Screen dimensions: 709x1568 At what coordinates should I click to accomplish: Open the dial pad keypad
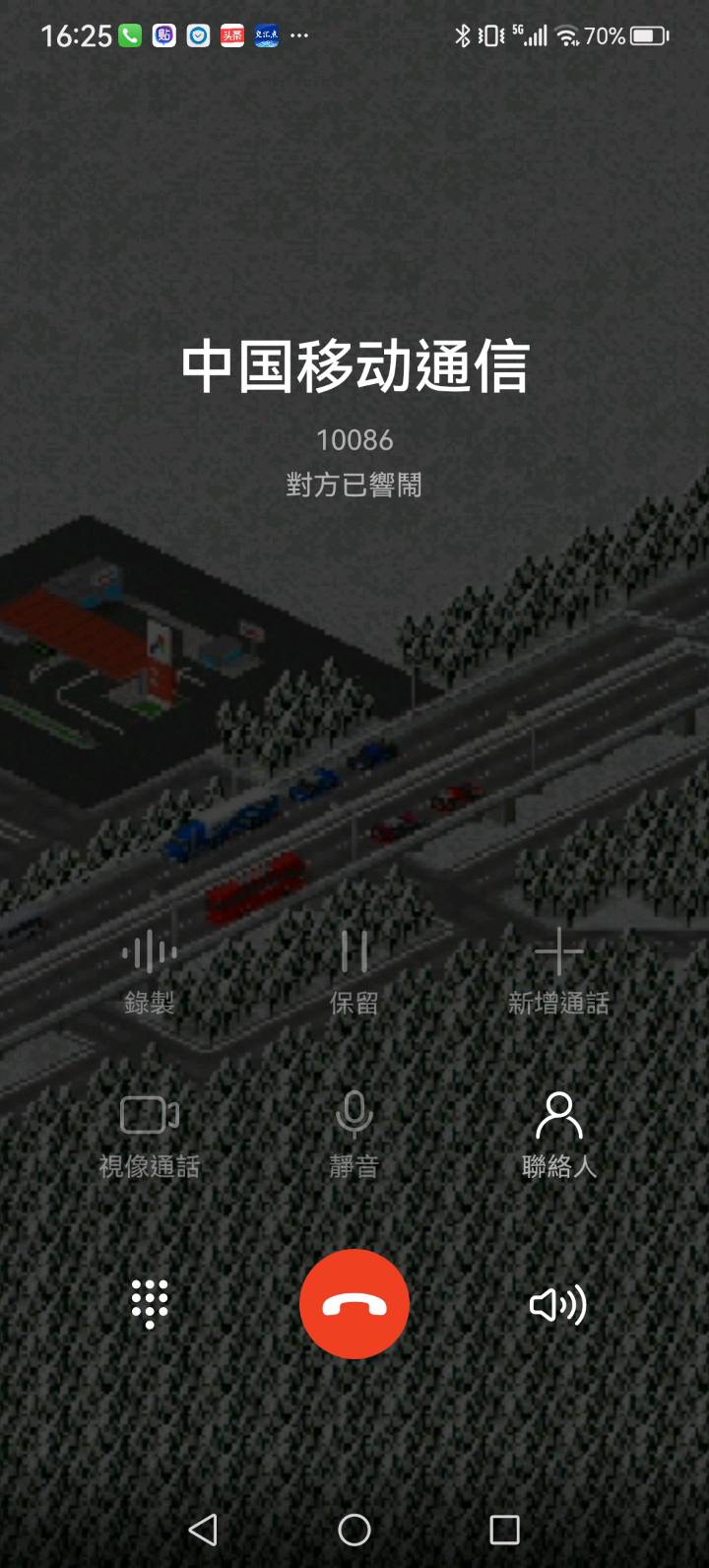click(x=150, y=1304)
